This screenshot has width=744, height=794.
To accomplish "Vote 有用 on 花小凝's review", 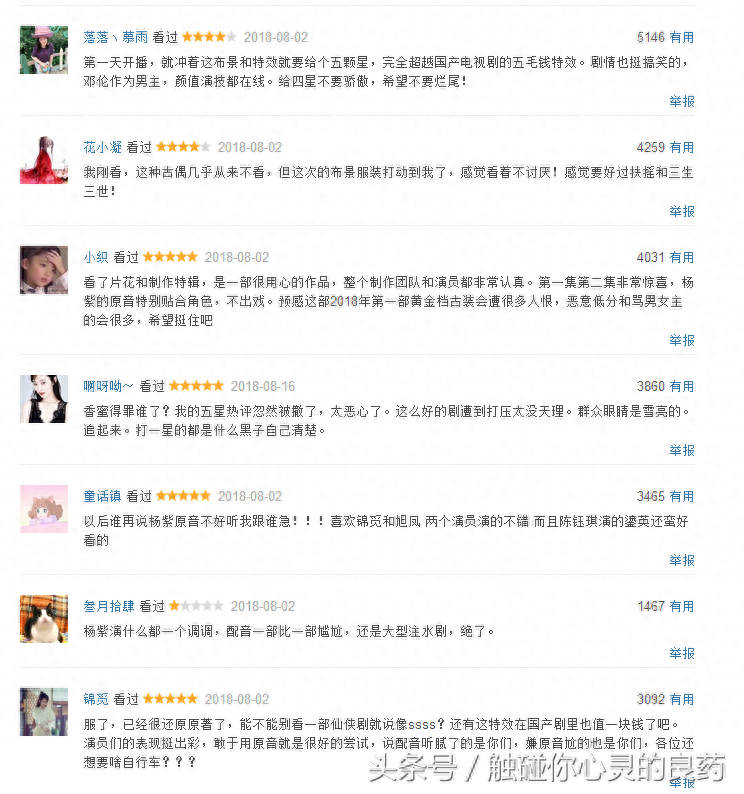I will coord(681,147).
